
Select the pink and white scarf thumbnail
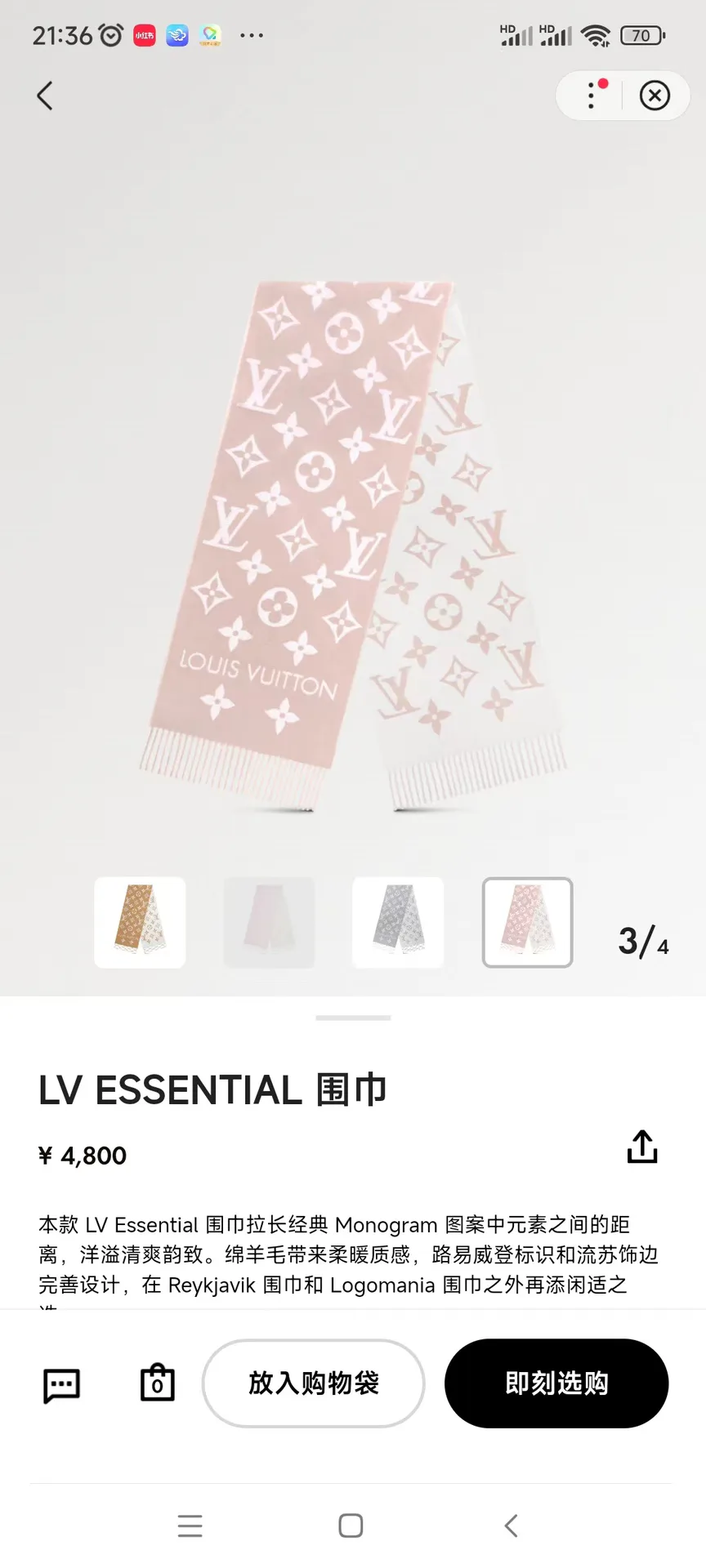pyautogui.click(x=527, y=923)
